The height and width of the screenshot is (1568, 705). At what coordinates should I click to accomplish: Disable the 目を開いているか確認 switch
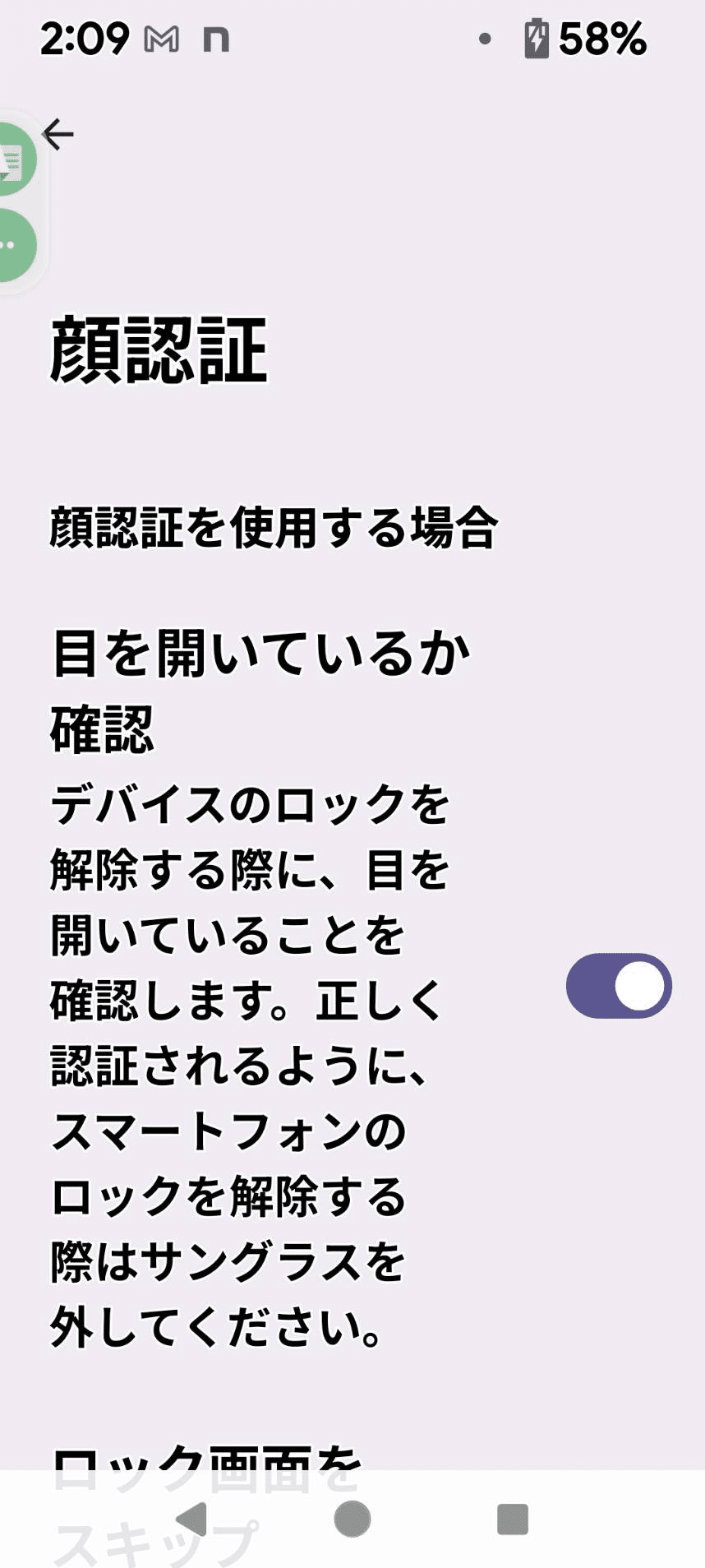(x=618, y=985)
